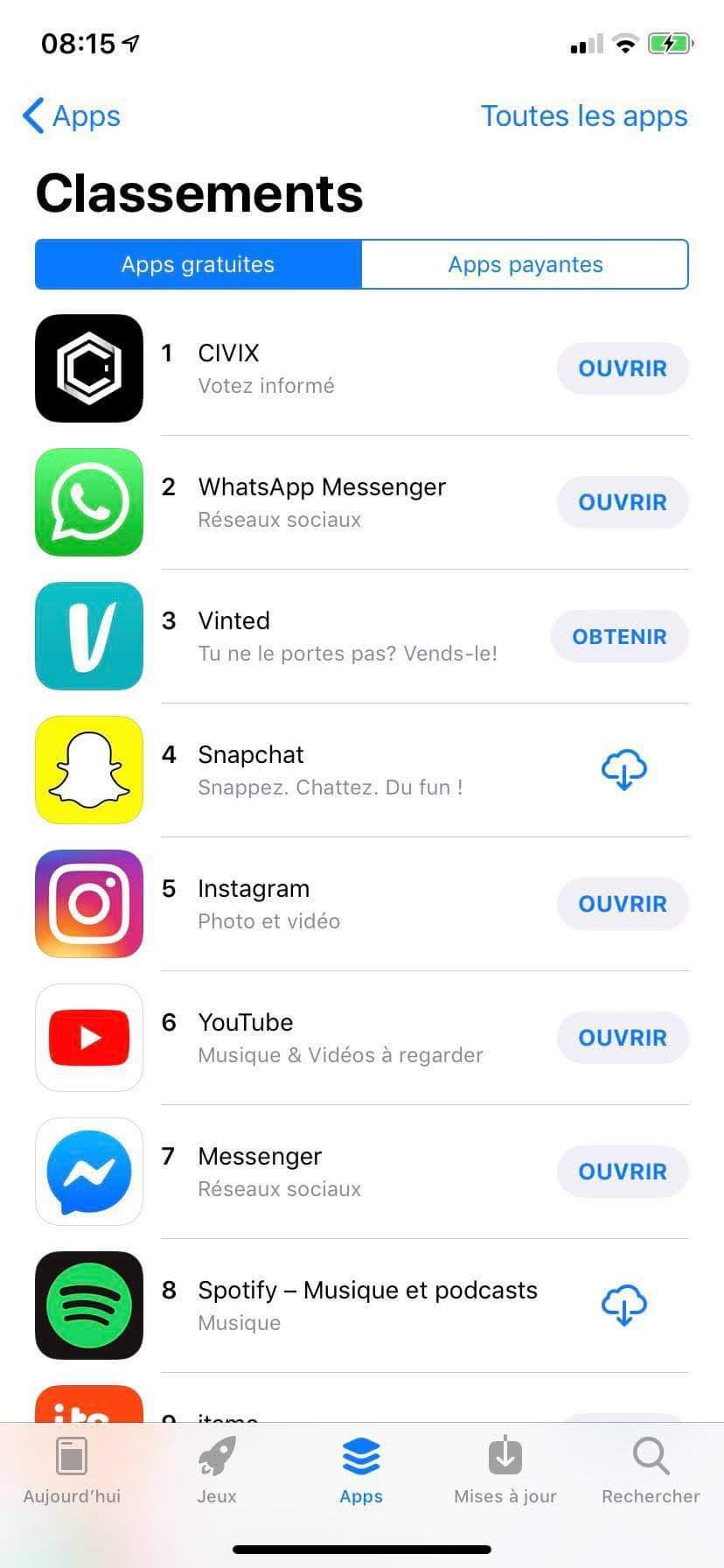
Task: Select the Apps gratuites segment
Action: point(198,264)
